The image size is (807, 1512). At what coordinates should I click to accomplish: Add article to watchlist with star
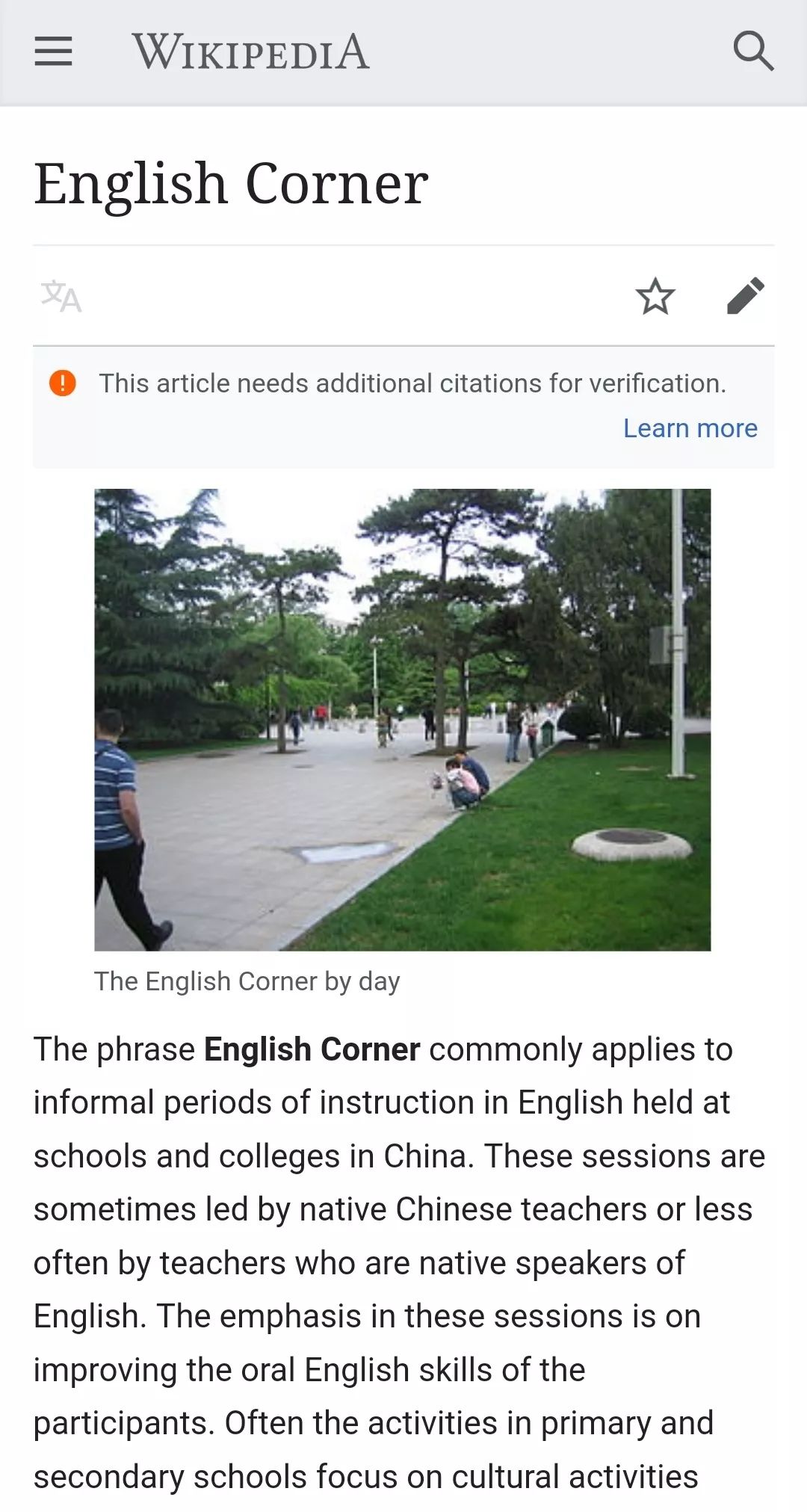[655, 296]
